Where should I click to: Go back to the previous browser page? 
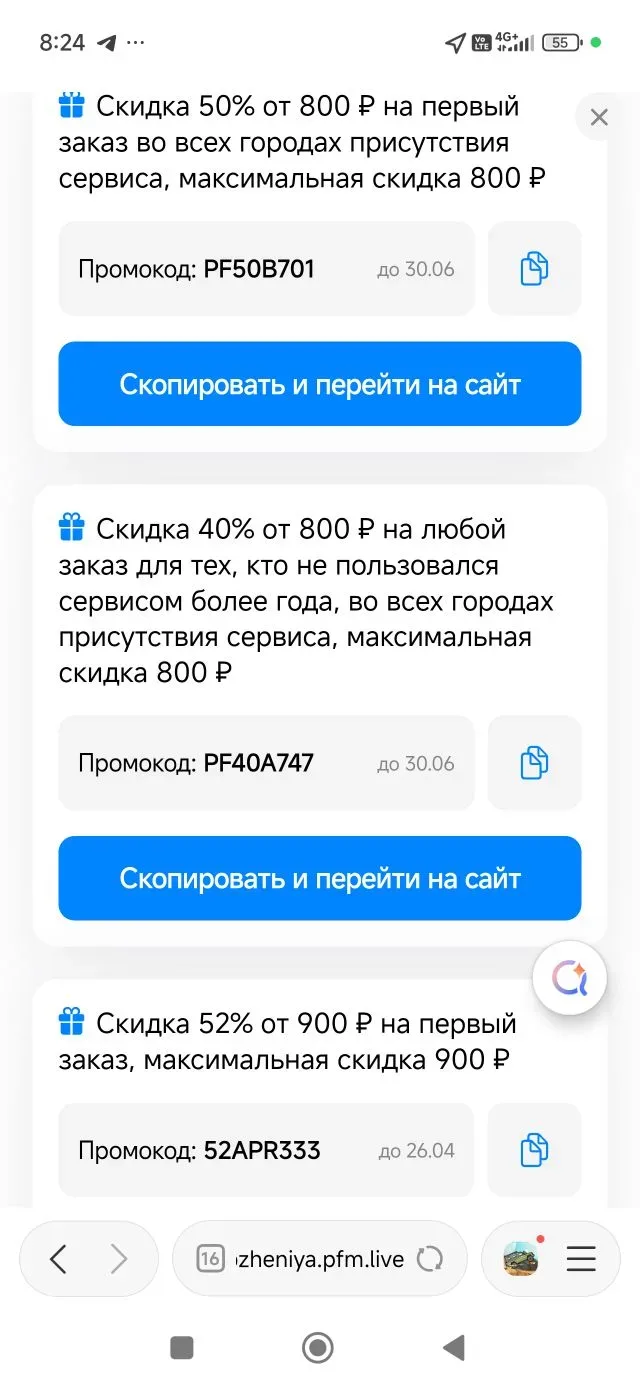click(58, 1258)
